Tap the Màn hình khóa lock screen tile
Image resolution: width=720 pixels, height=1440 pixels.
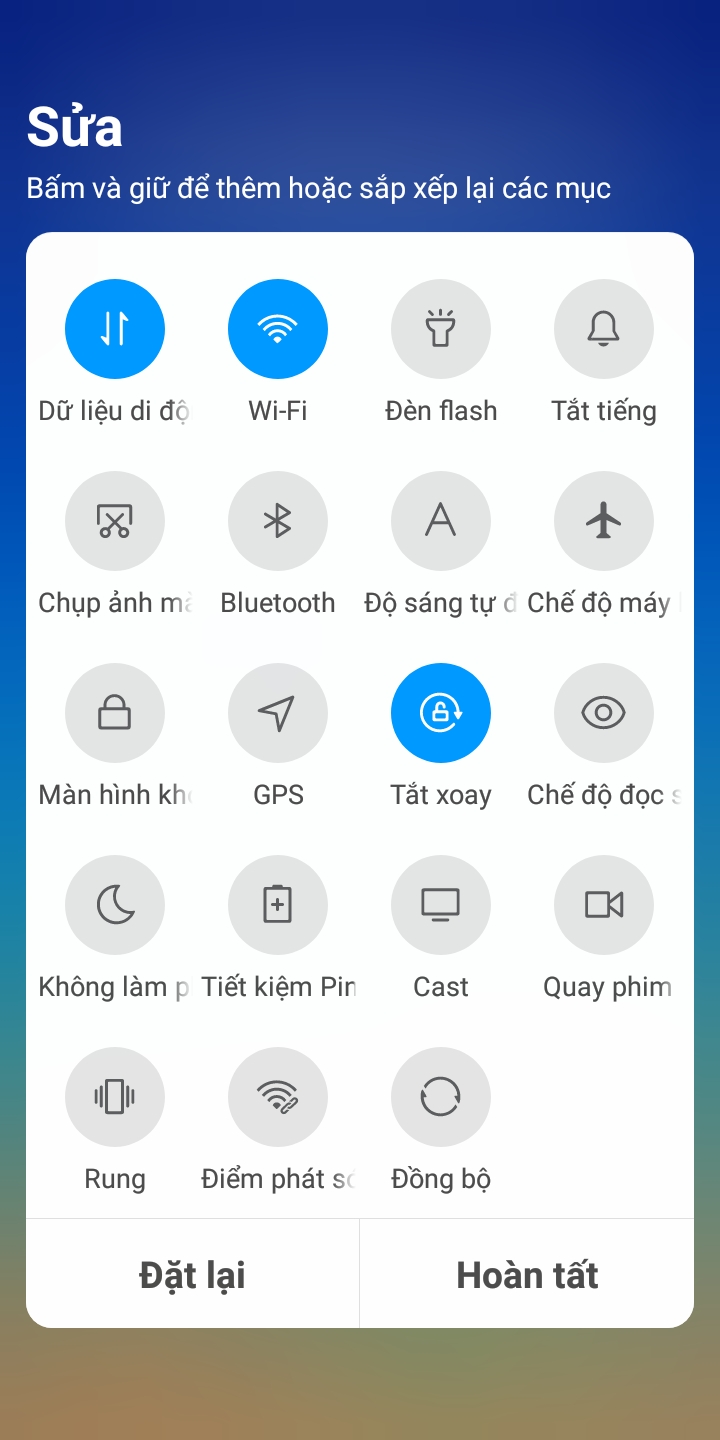click(x=115, y=713)
